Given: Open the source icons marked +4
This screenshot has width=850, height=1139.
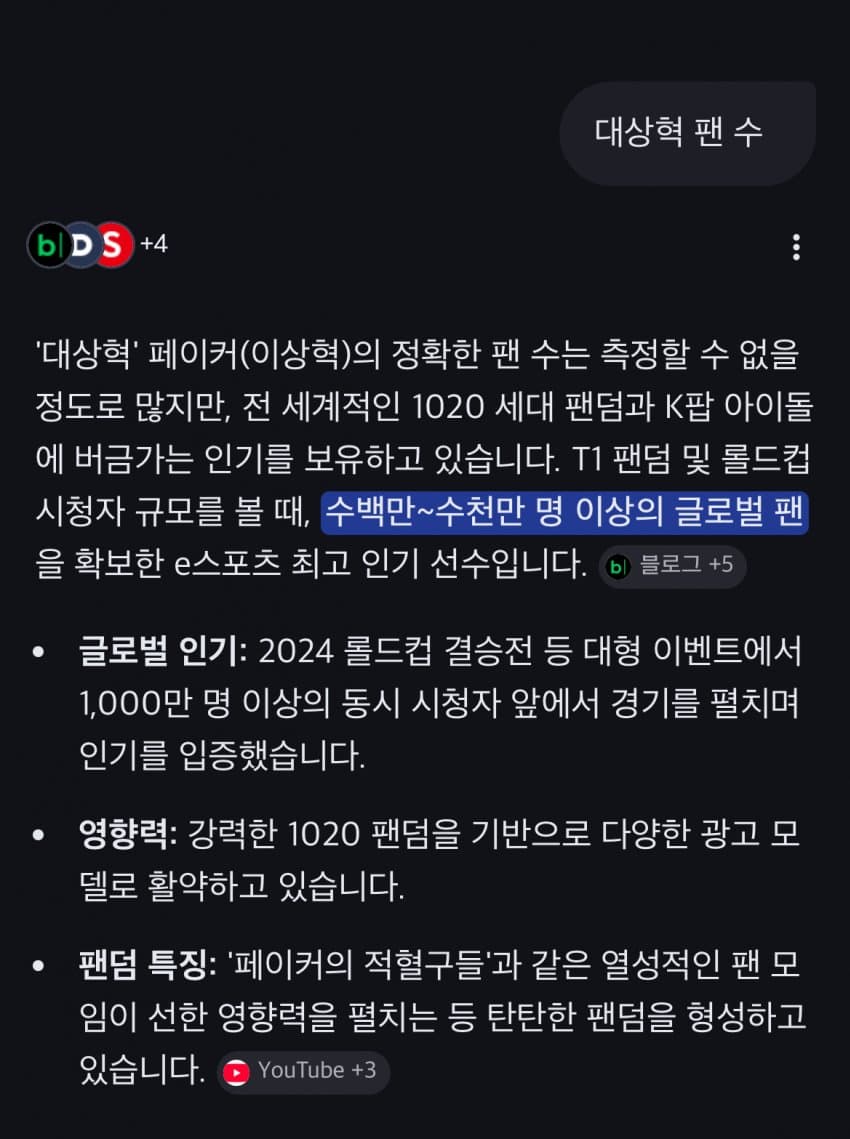Looking at the screenshot, I should (97, 245).
